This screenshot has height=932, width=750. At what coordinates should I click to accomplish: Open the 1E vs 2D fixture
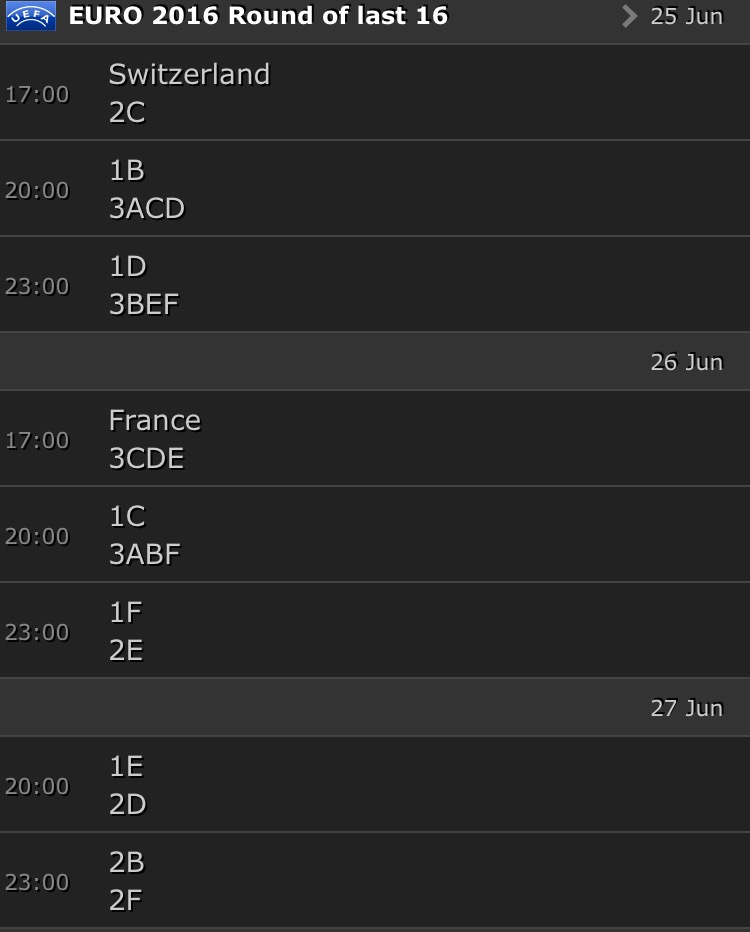(x=375, y=785)
